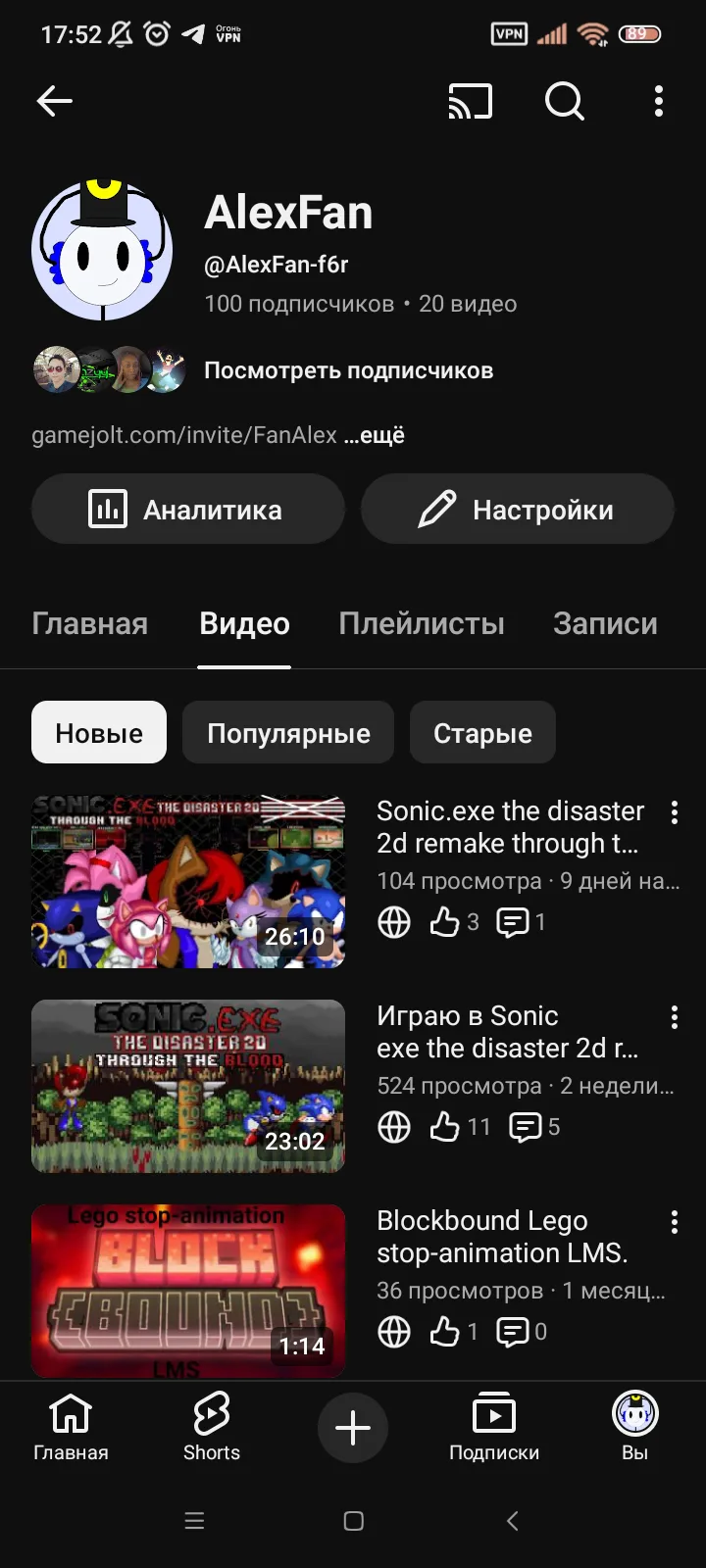
Task: Open Аналитика button
Action: tap(188, 510)
